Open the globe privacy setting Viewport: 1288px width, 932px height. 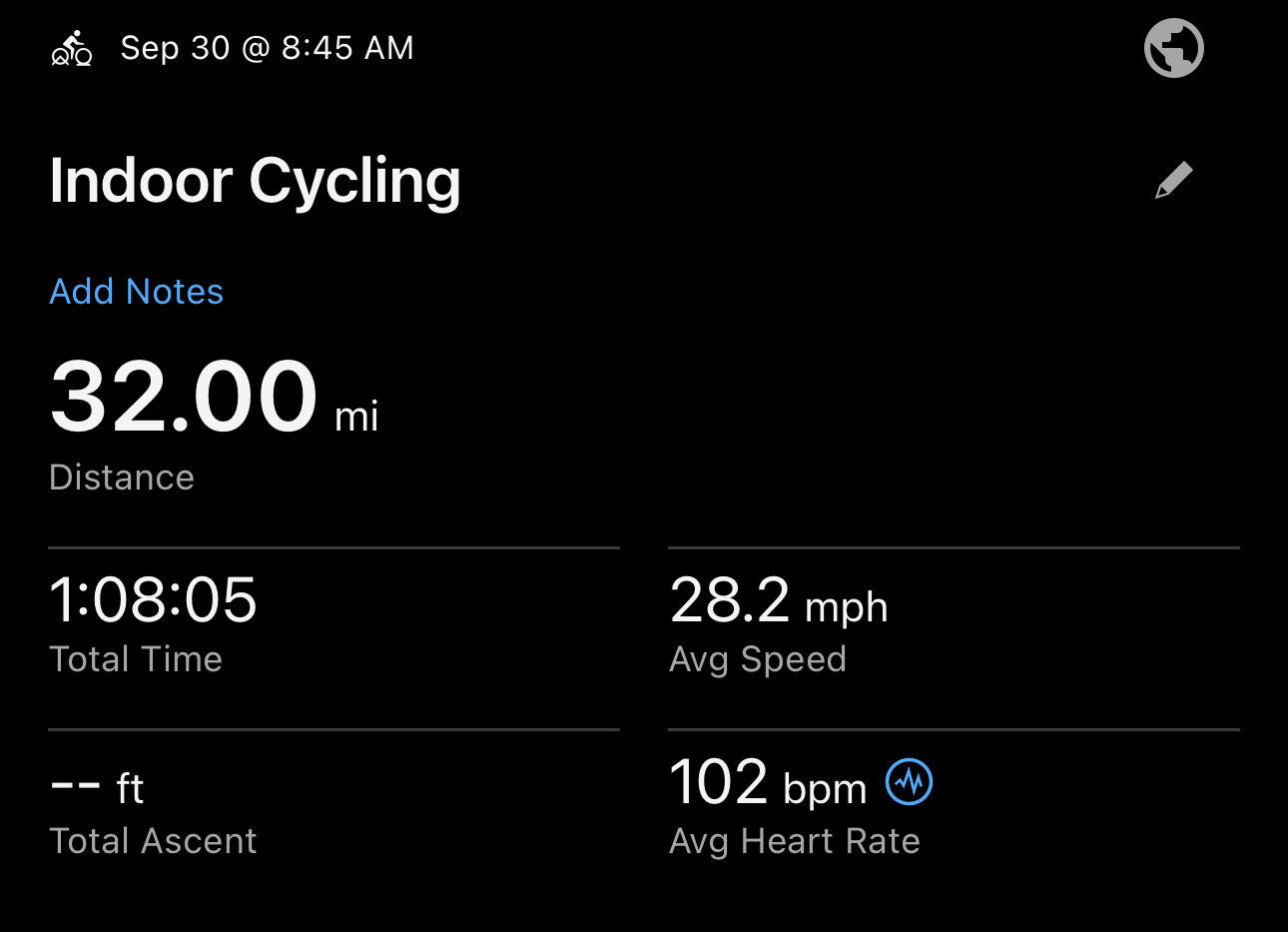[x=1173, y=48]
